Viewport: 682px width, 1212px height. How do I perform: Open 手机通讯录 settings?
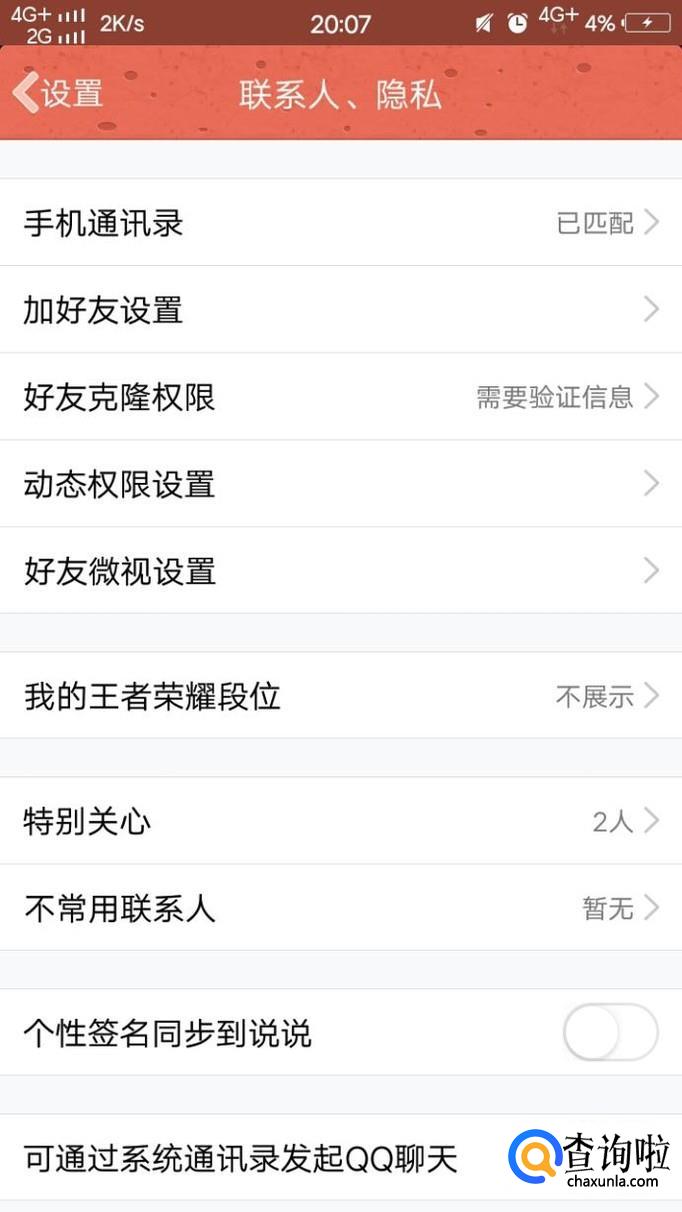[x=340, y=223]
